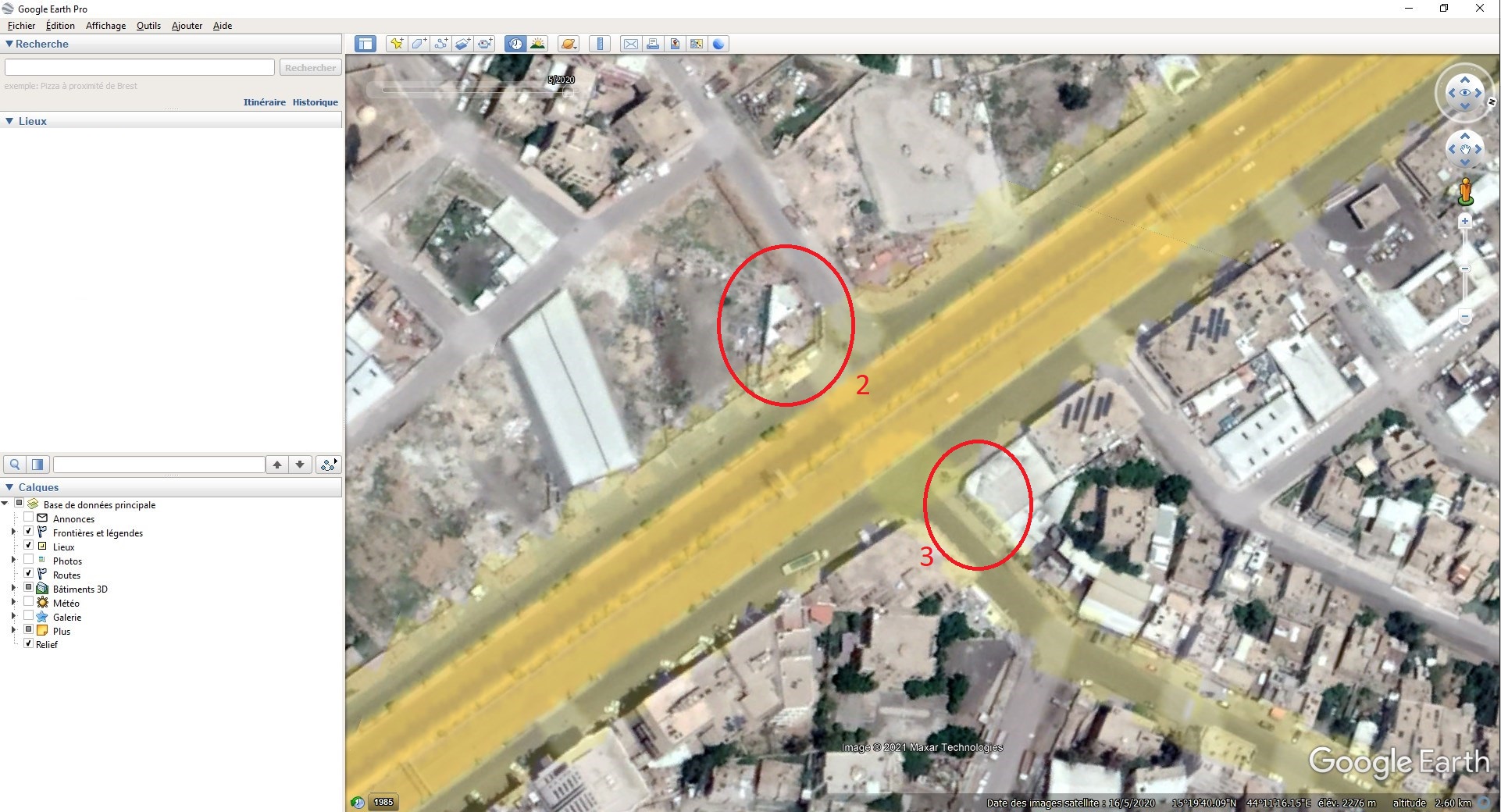The width and height of the screenshot is (1501, 812).
Task: Show the ruler tool
Action: click(600, 44)
